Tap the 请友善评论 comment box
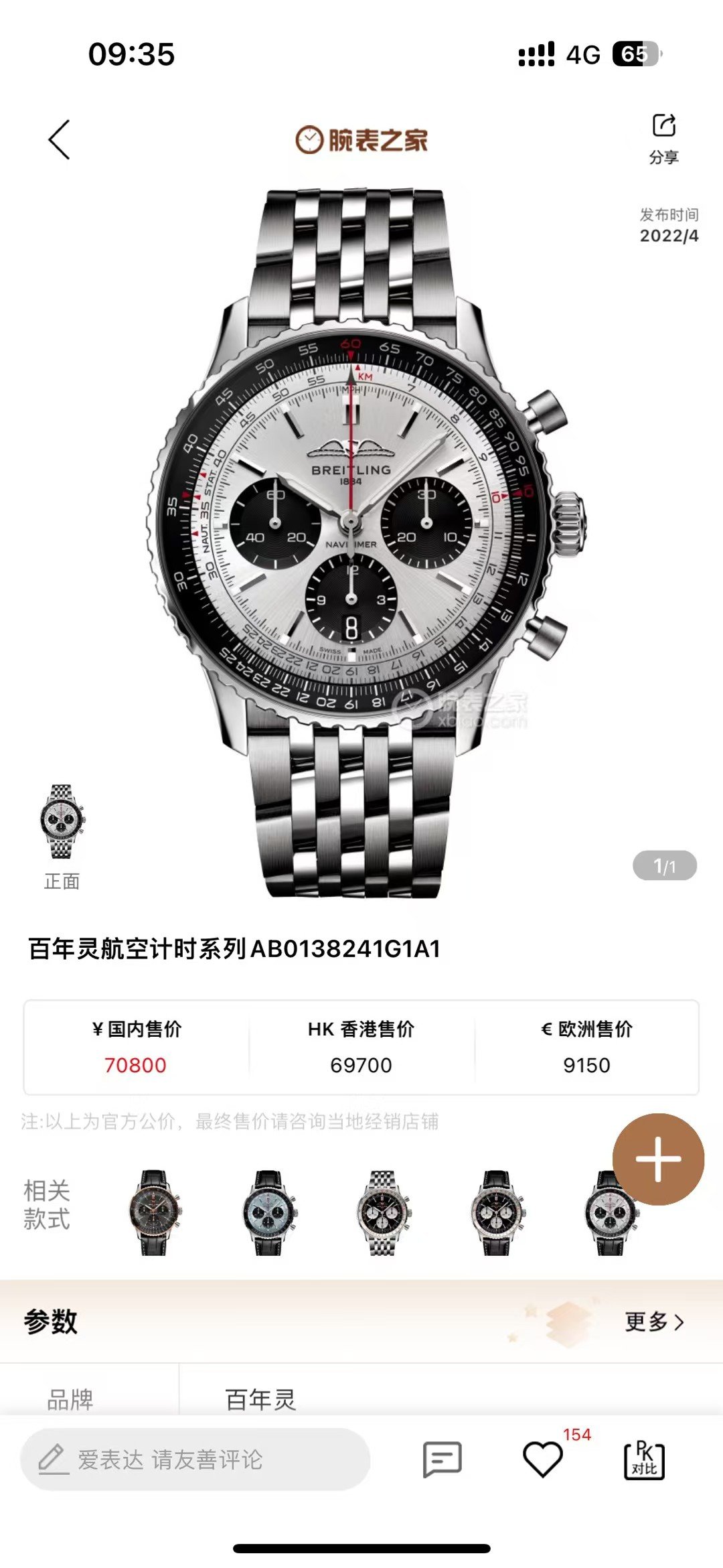Image resolution: width=723 pixels, height=1568 pixels. click(194, 1459)
